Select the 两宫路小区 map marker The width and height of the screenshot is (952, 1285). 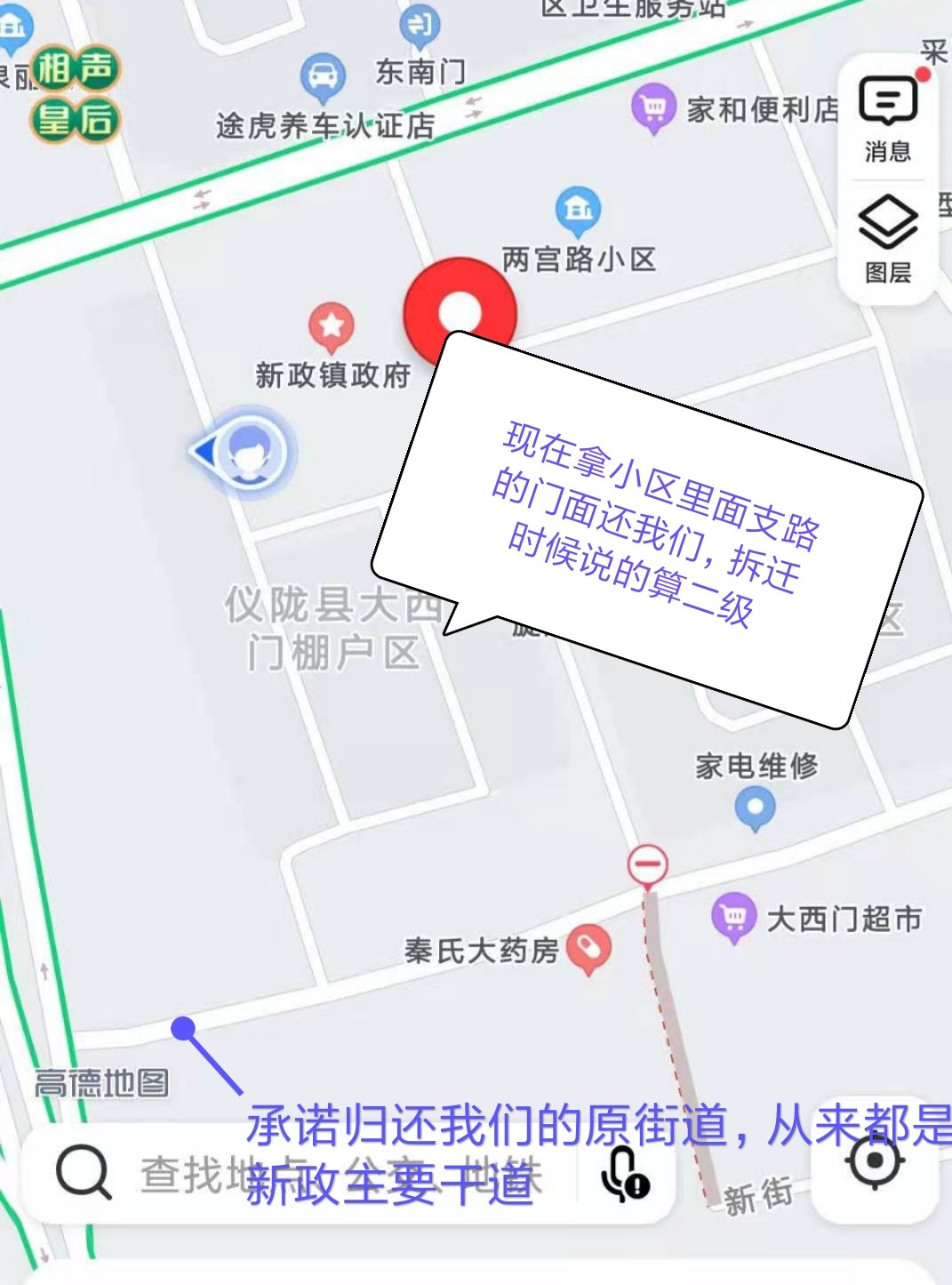point(578,210)
